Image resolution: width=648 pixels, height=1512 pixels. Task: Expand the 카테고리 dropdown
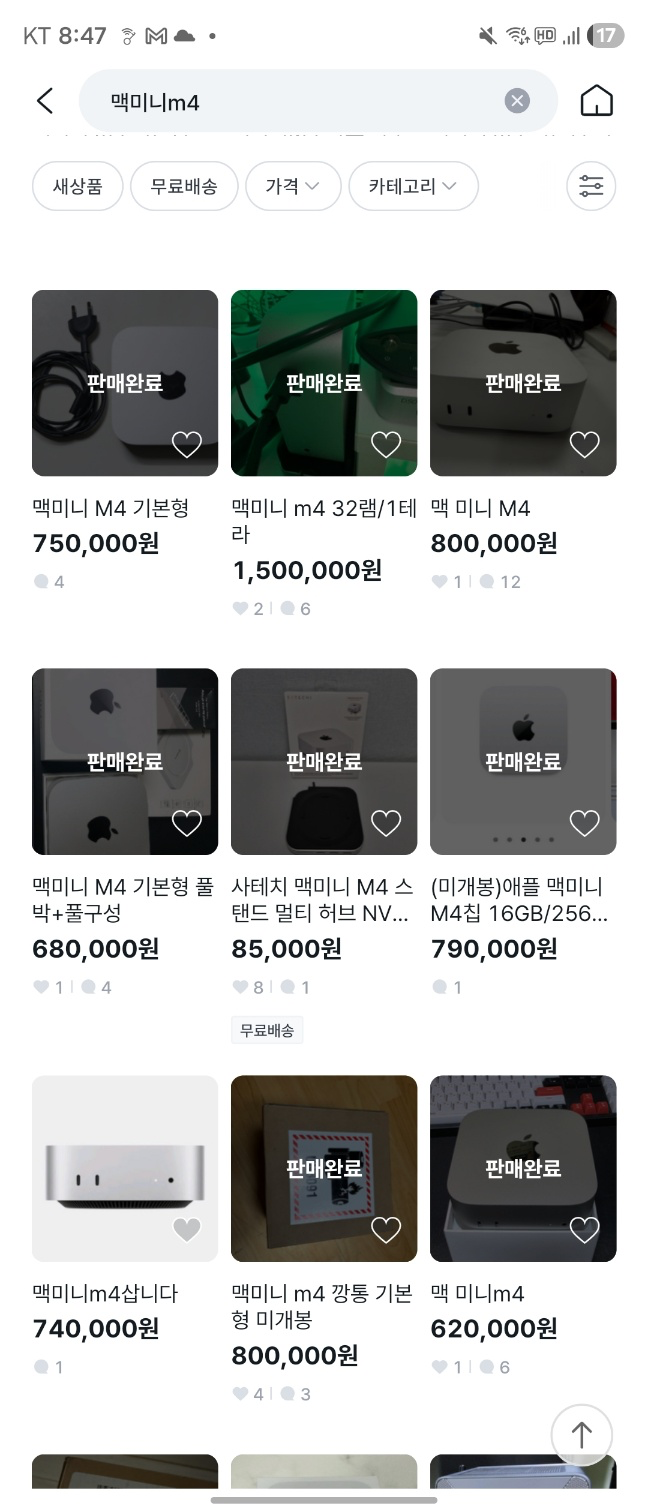pyautogui.click(x=413, y=186)
